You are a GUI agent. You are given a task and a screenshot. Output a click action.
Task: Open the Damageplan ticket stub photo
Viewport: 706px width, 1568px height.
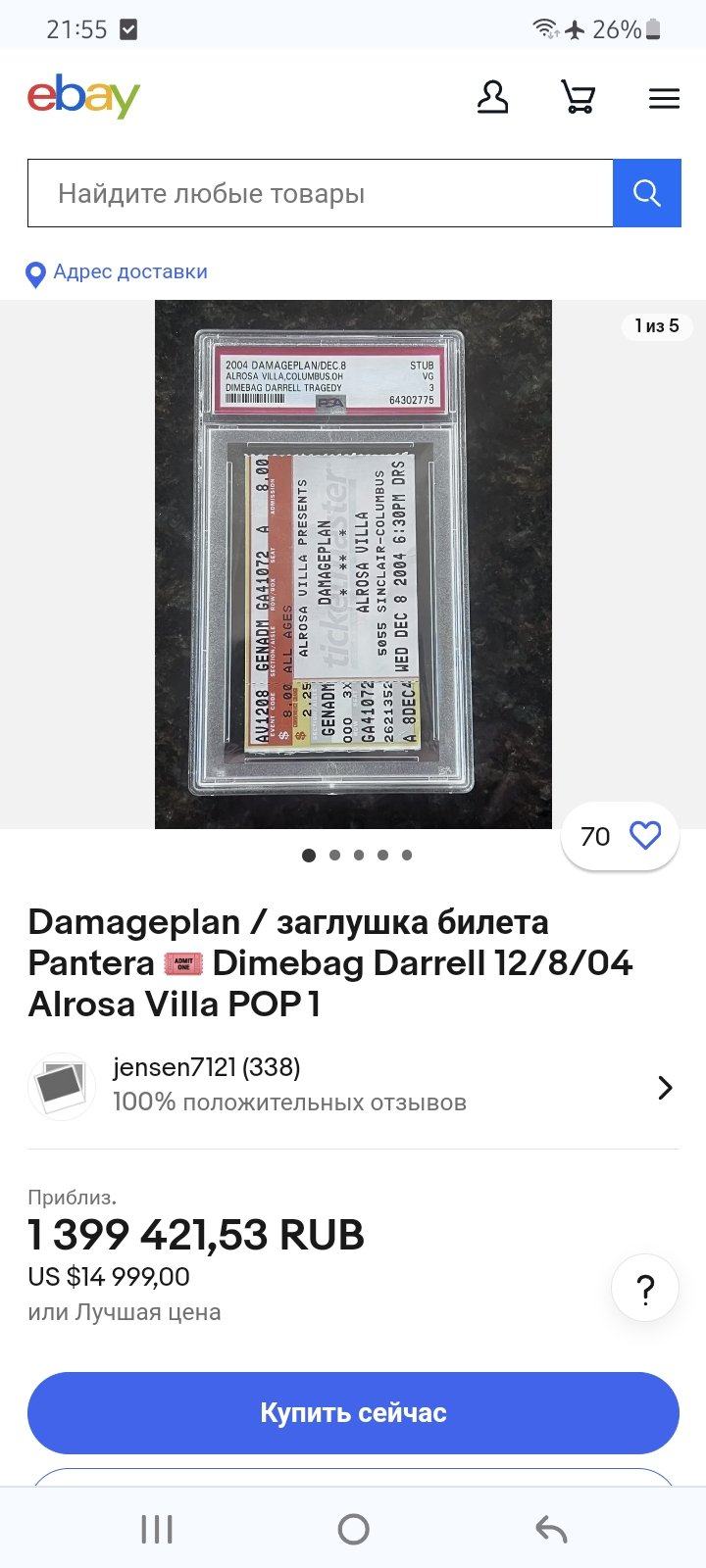coord(353,564)
